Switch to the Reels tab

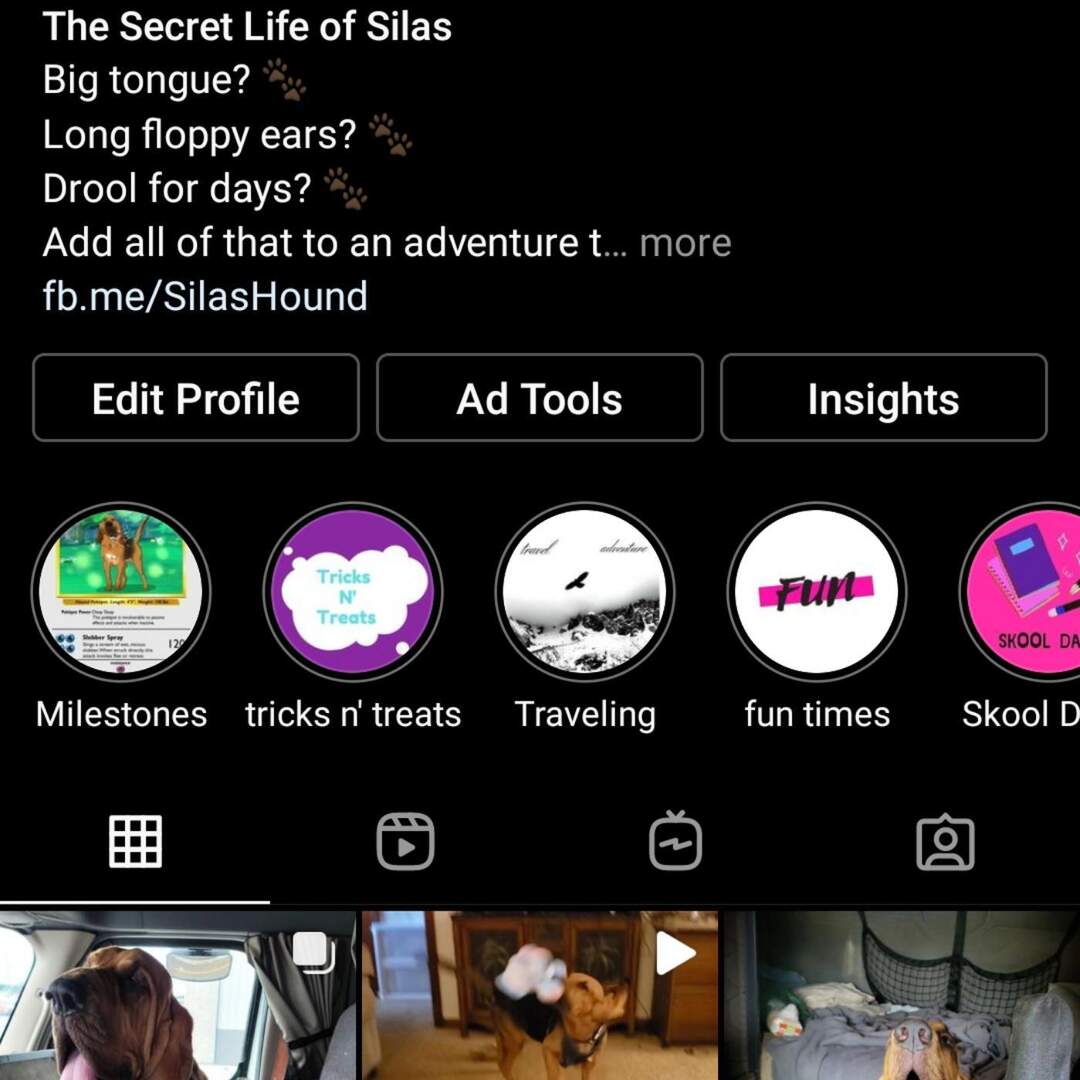tap(405, 841)
